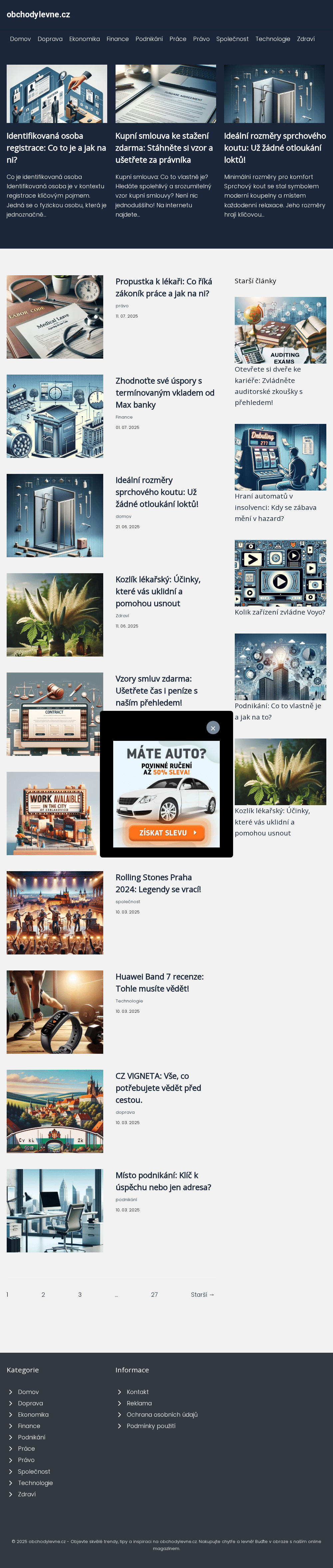333x1568 pixels.
Task: Open the obchodylevne.cz home link
Action: pyautogui.click(x=38, y=15)
